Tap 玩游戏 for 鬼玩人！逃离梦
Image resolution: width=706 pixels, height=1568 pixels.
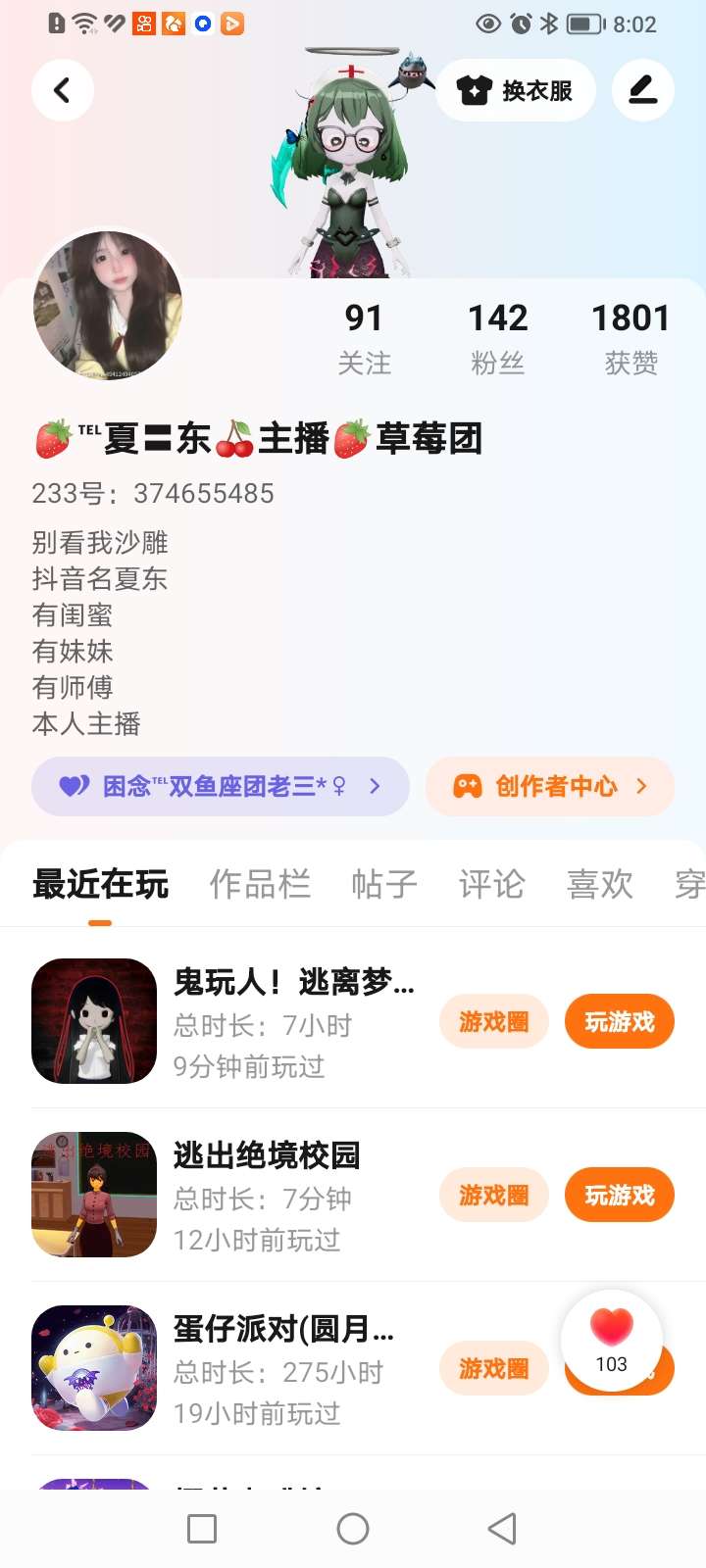[x=620, y=1021]
